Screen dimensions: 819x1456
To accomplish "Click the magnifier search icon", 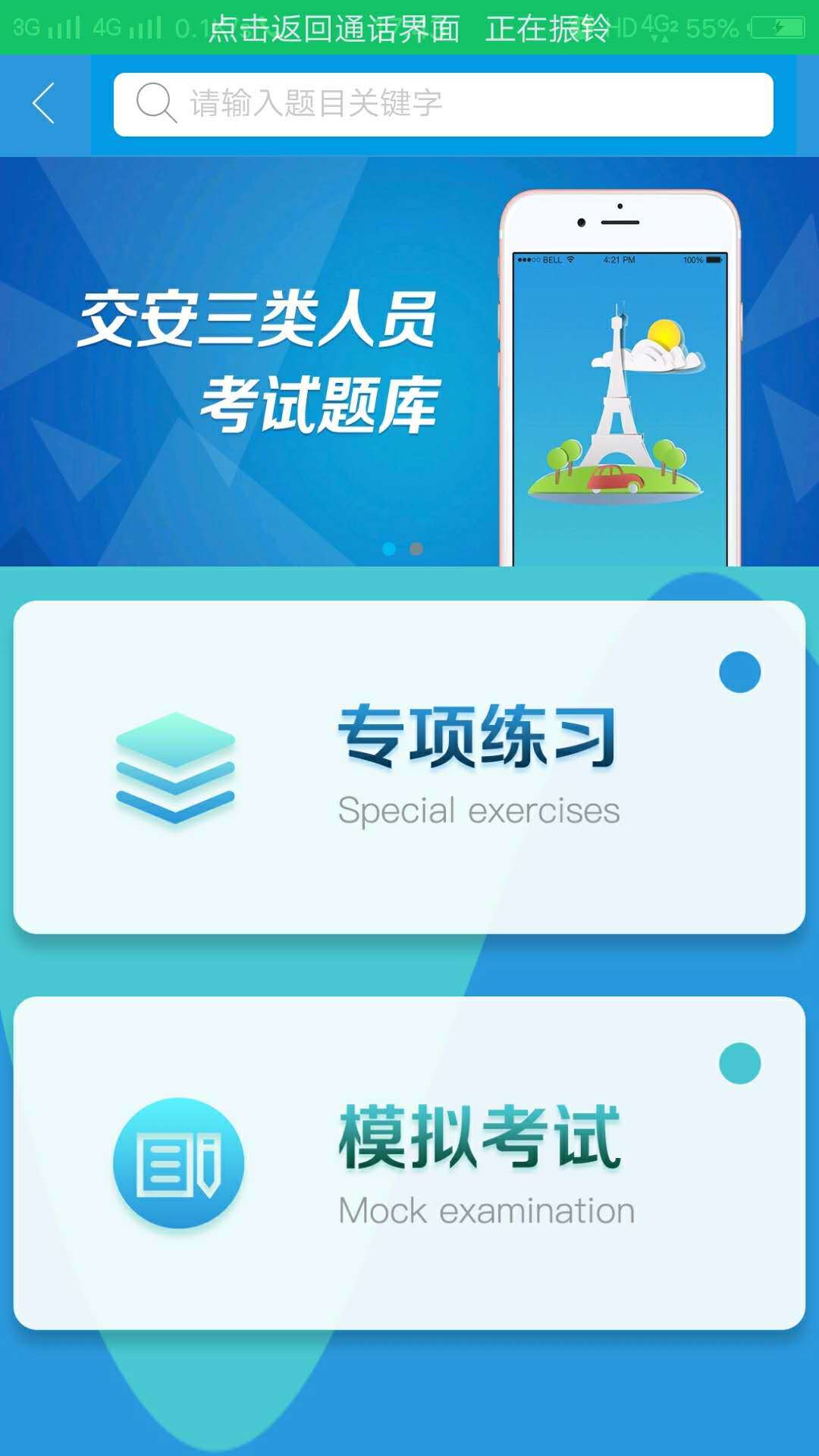I will [x=154, y=105].
